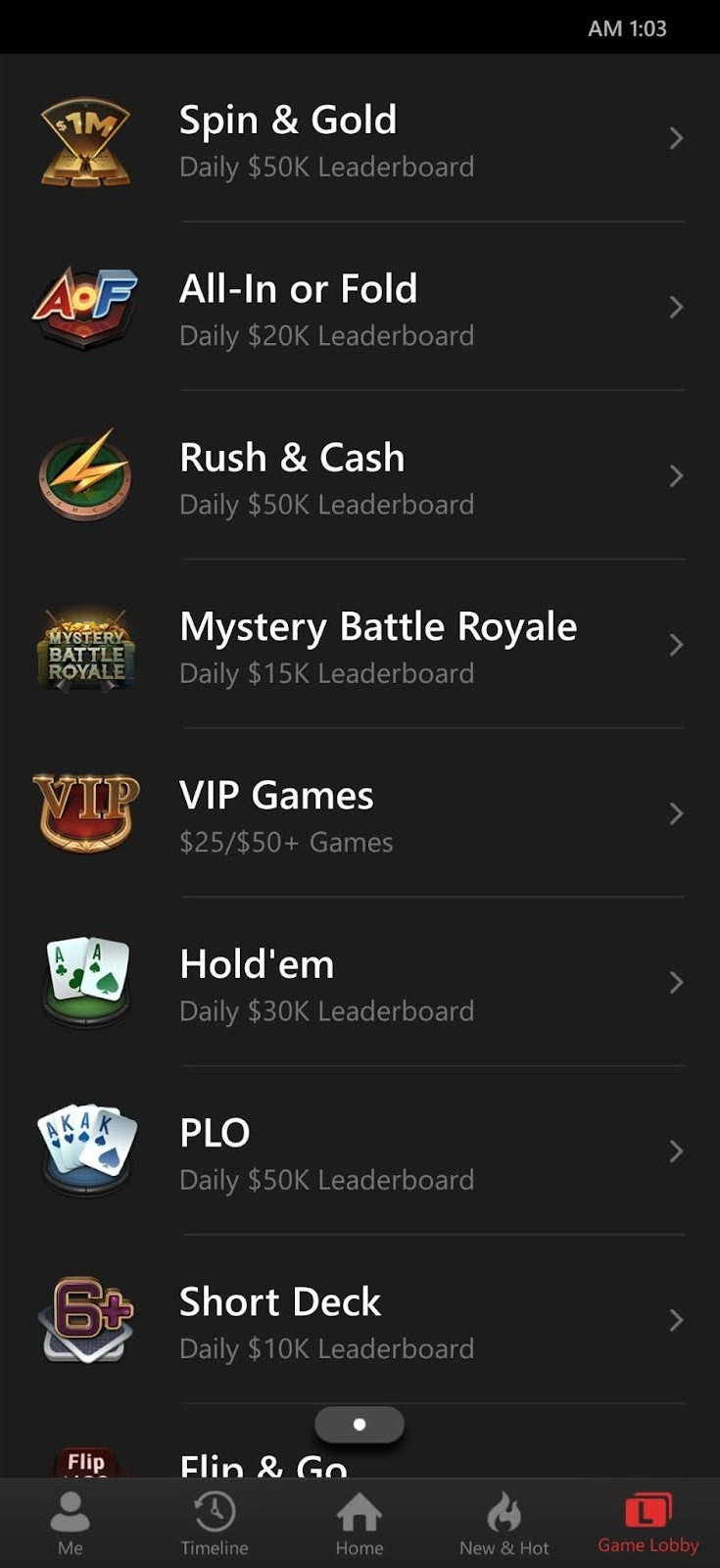The image size is (720, 1568).
Task: Open Rush & Cash games
Action: point(360,477)
